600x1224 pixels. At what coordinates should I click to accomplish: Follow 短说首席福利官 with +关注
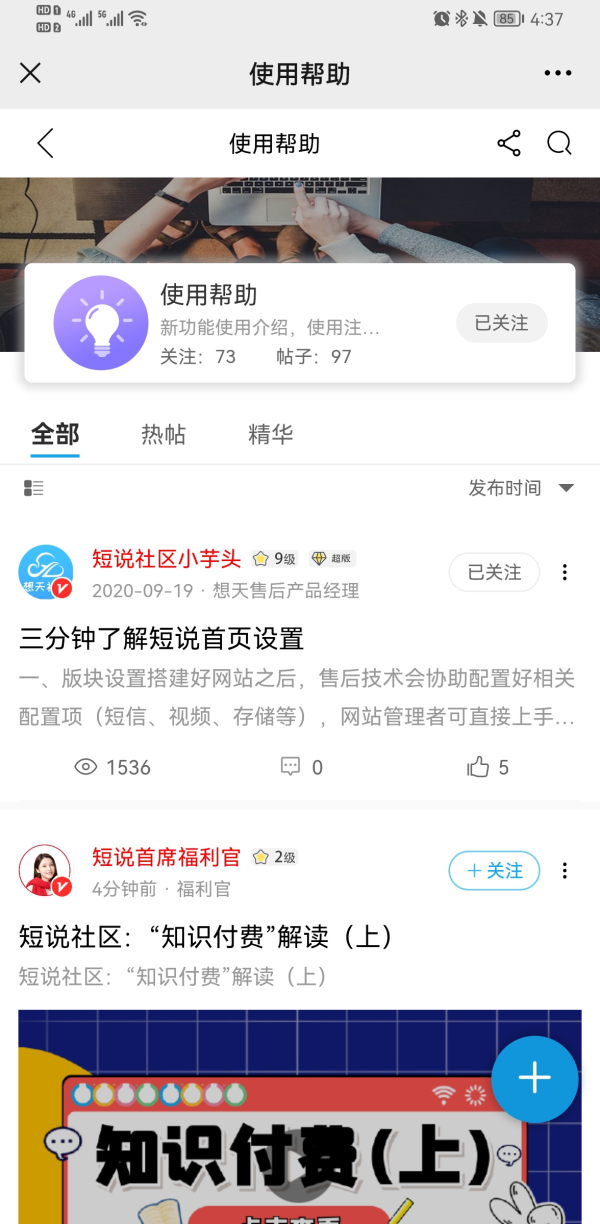pos(494,870)
